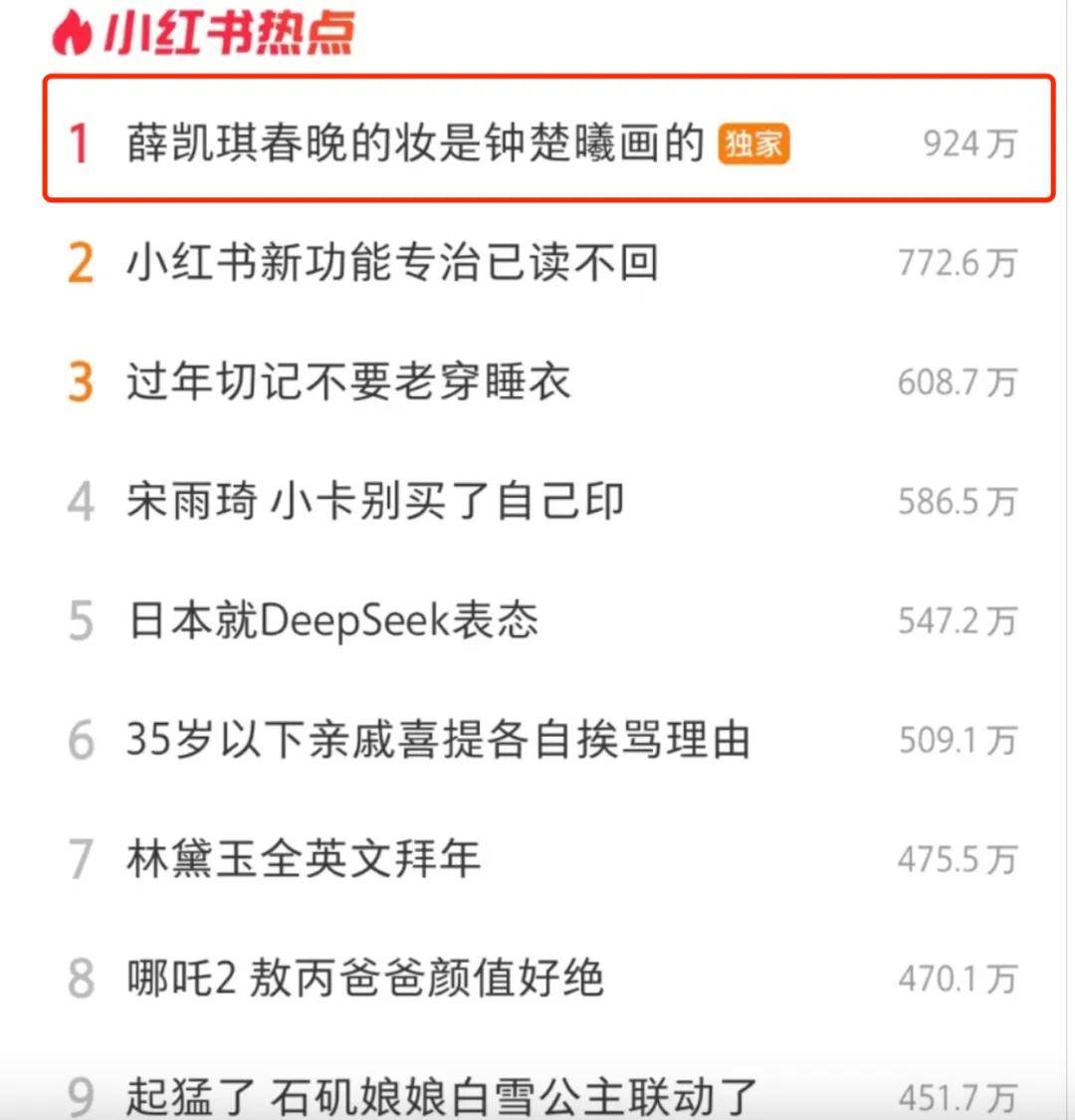This screenshot has width=1075, height=1120.
Task: View topic 哪吒2 敖丙爸爸颜值好绝
Action: click(365, 979)
